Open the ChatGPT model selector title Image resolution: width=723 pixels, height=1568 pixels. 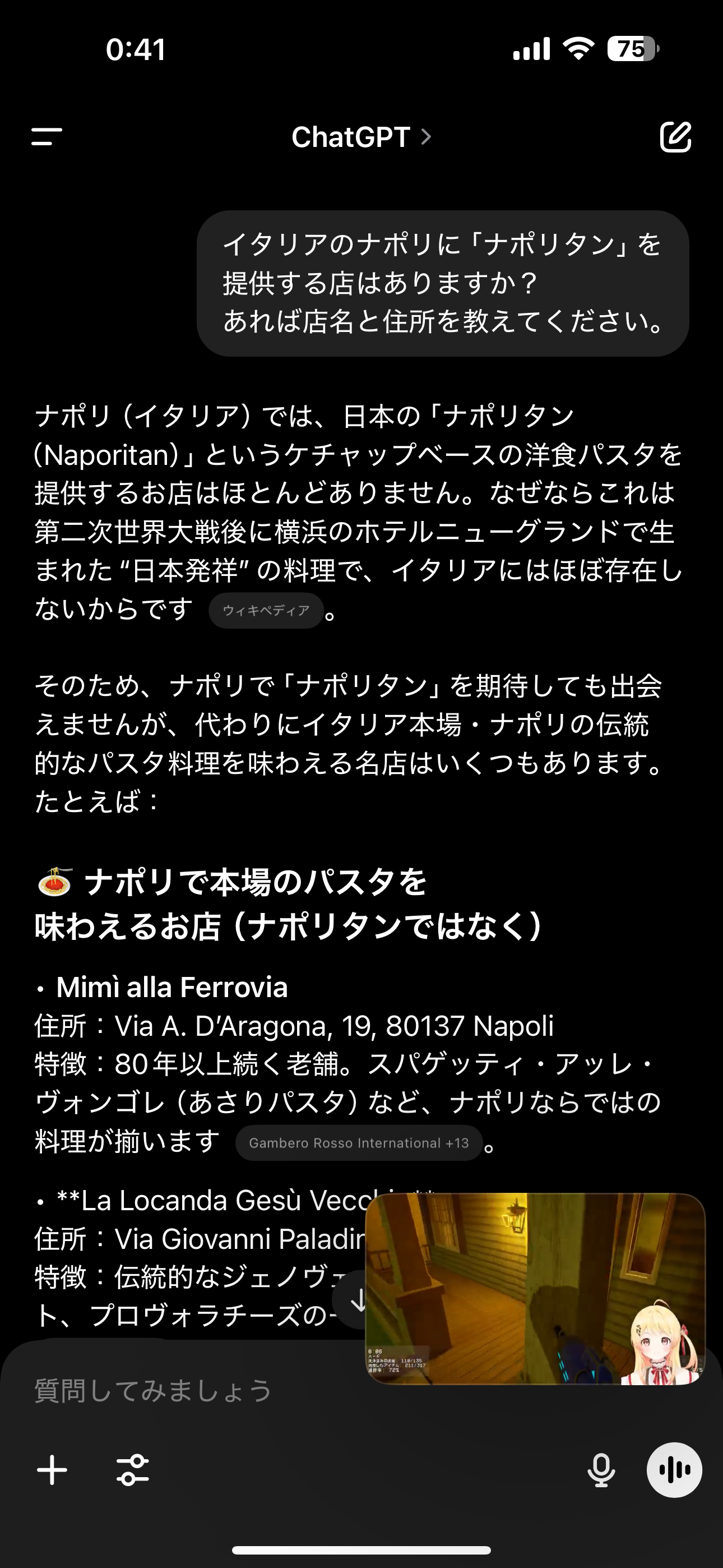coord(361,137)
